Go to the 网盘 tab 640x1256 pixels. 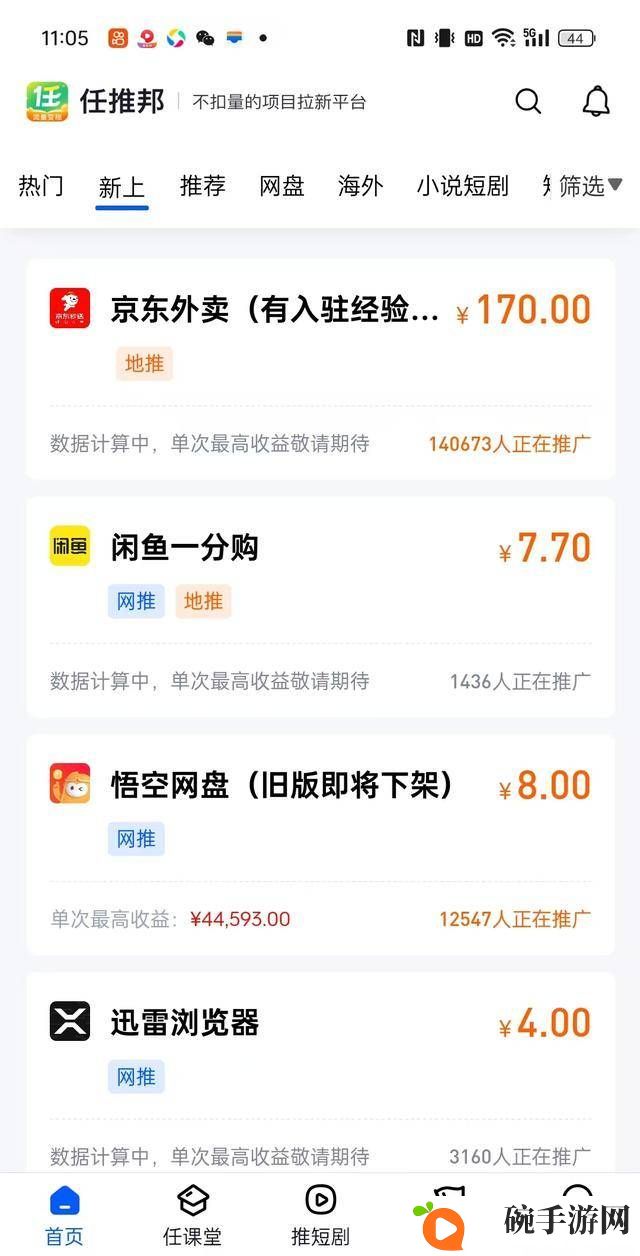[x=282, y=186]
